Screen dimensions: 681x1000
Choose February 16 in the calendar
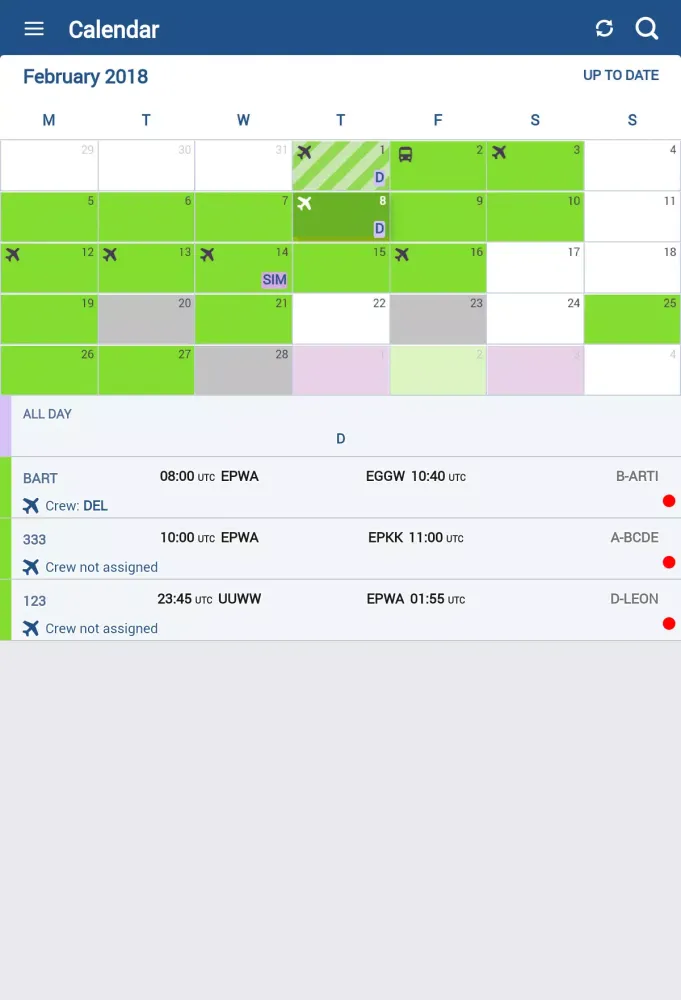click(438, 268)
